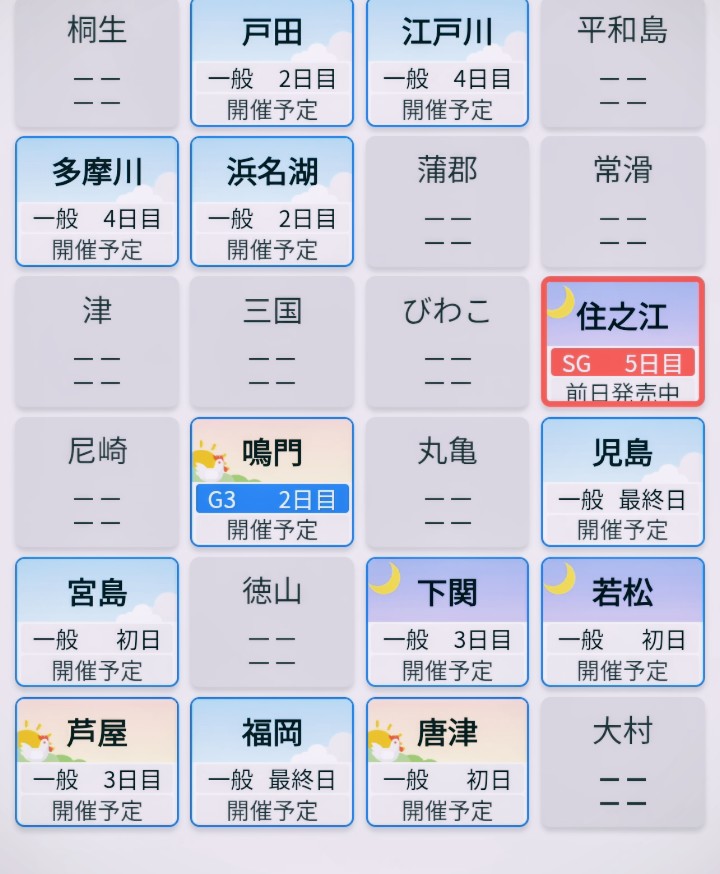This screenshot has height=874, width=720.
Task: Select the 江戸川 venue tile
Action: [447, 62]
